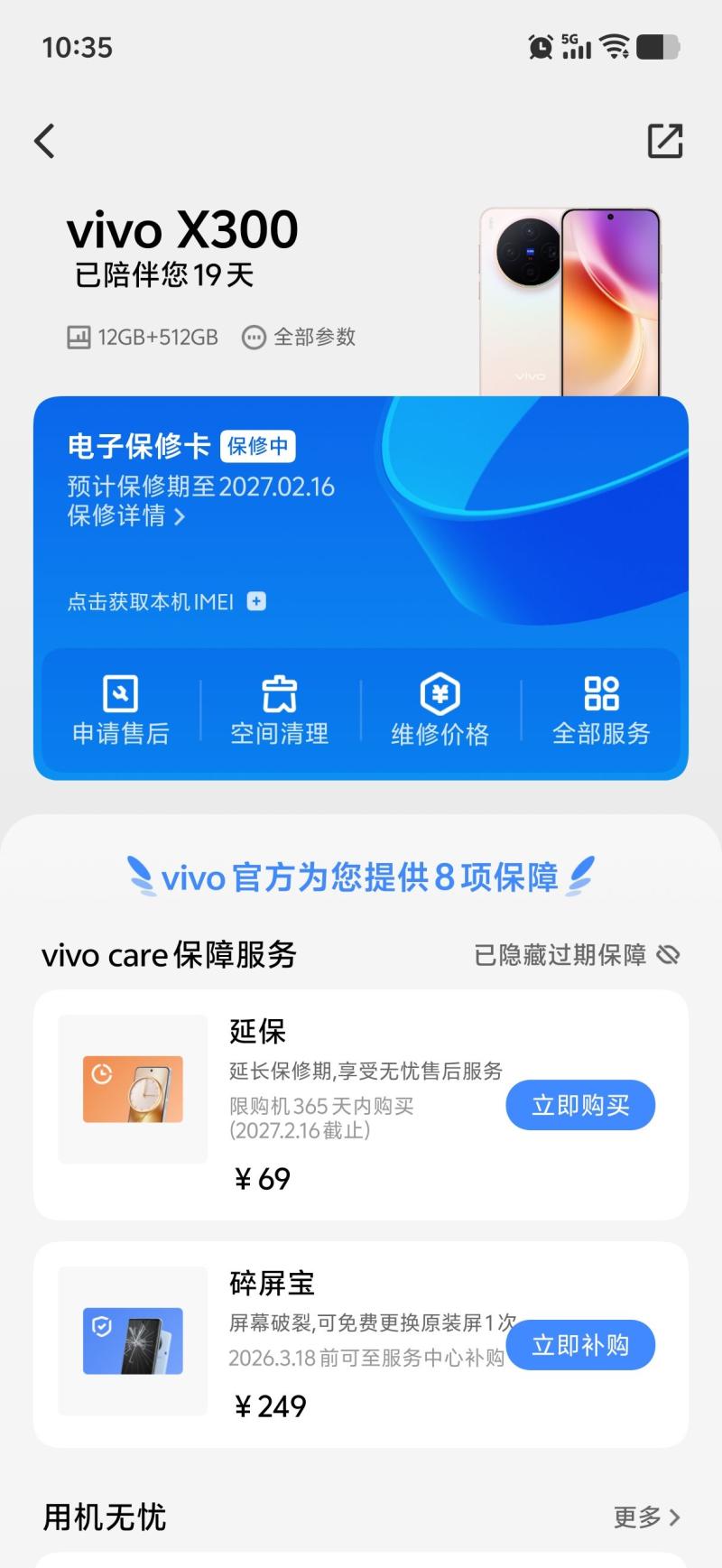This screenshot has width=722, height=1568.
Task: View 全部参数 full specifications
Action: (x=300, y=338)
